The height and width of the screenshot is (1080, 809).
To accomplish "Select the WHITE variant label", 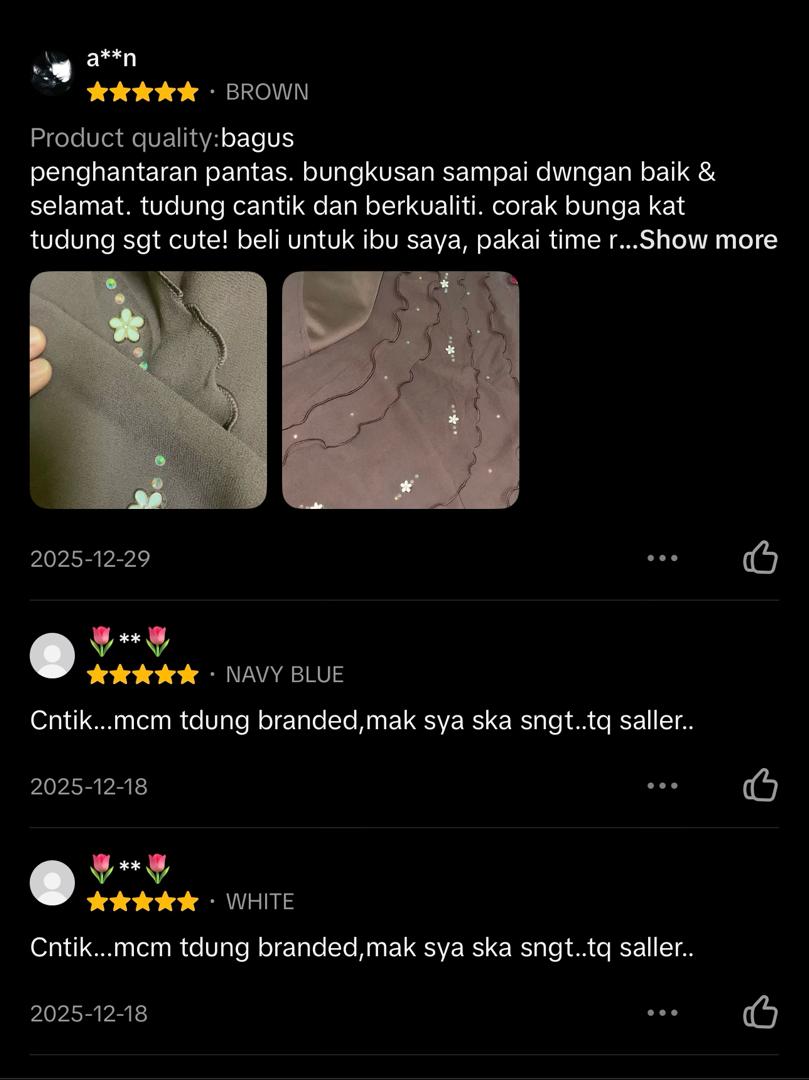I will pyautogui.click(x=258, y=901).
